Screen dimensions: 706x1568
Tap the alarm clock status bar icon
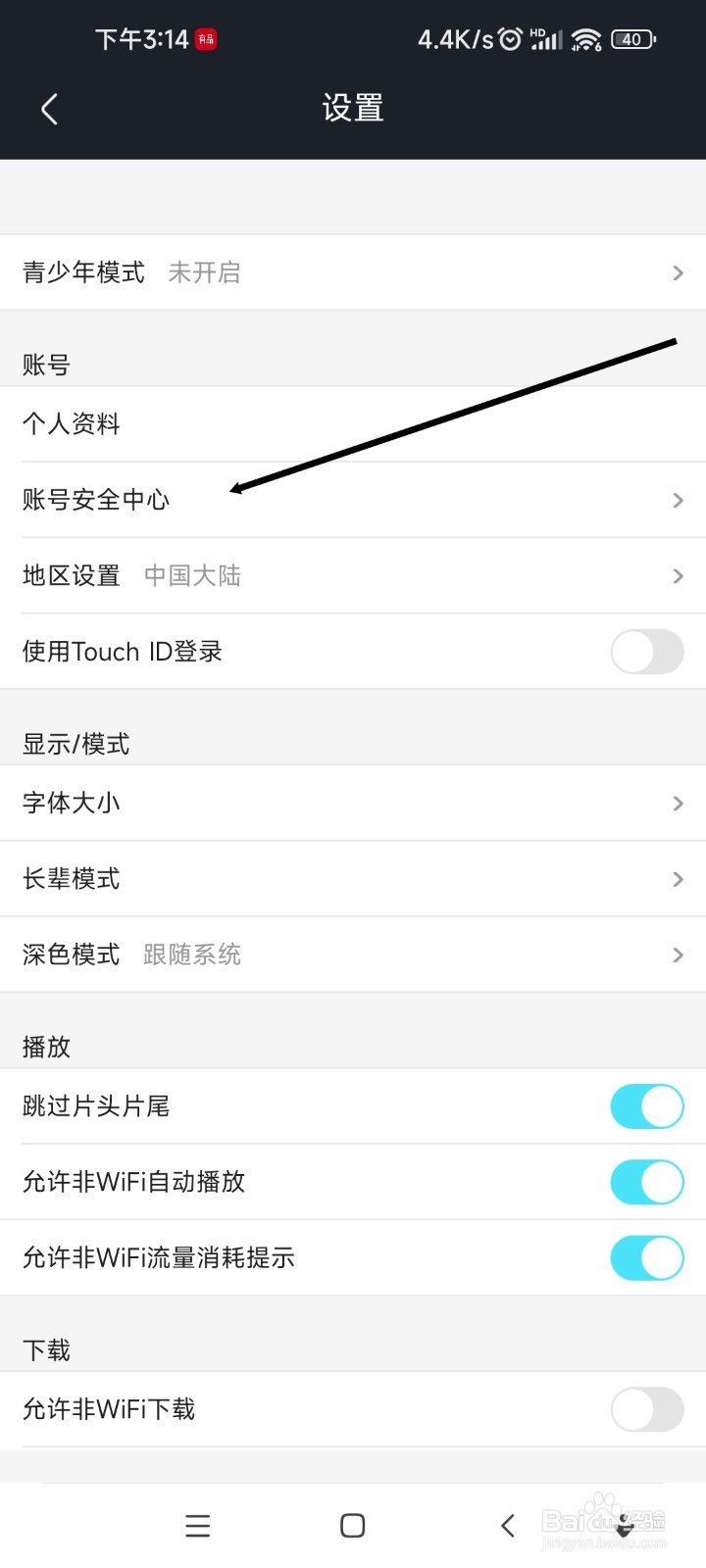pyautogui.click(x=509, y=37)
